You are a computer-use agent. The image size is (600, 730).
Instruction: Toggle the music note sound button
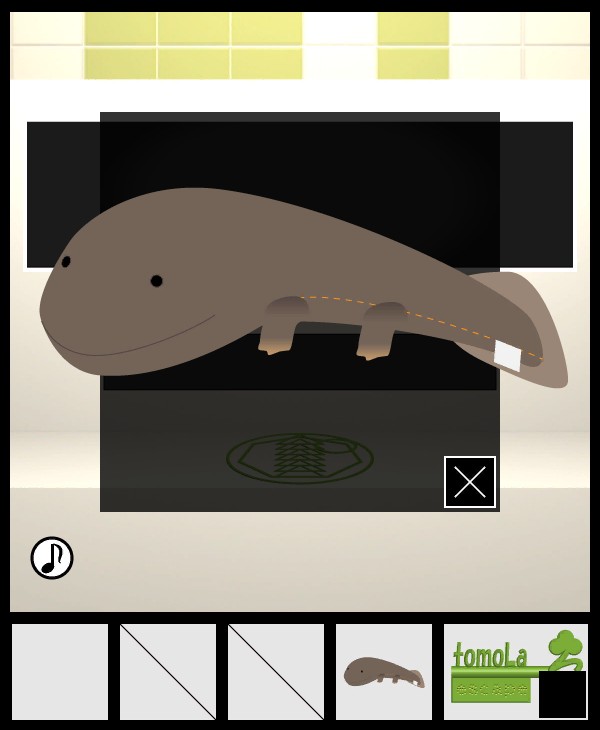52,558
